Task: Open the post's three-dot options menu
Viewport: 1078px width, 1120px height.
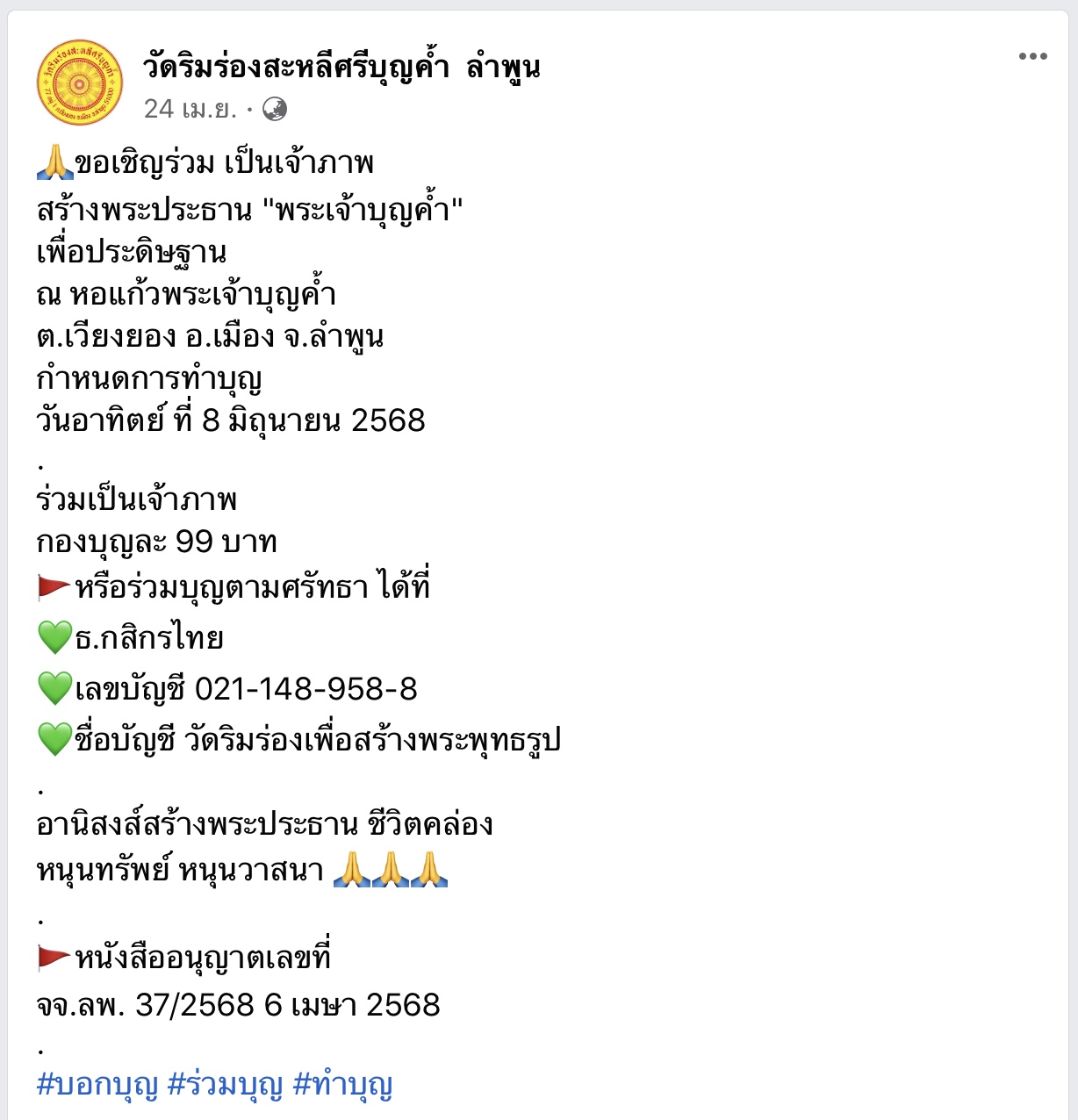Action: coord(1032,57)
